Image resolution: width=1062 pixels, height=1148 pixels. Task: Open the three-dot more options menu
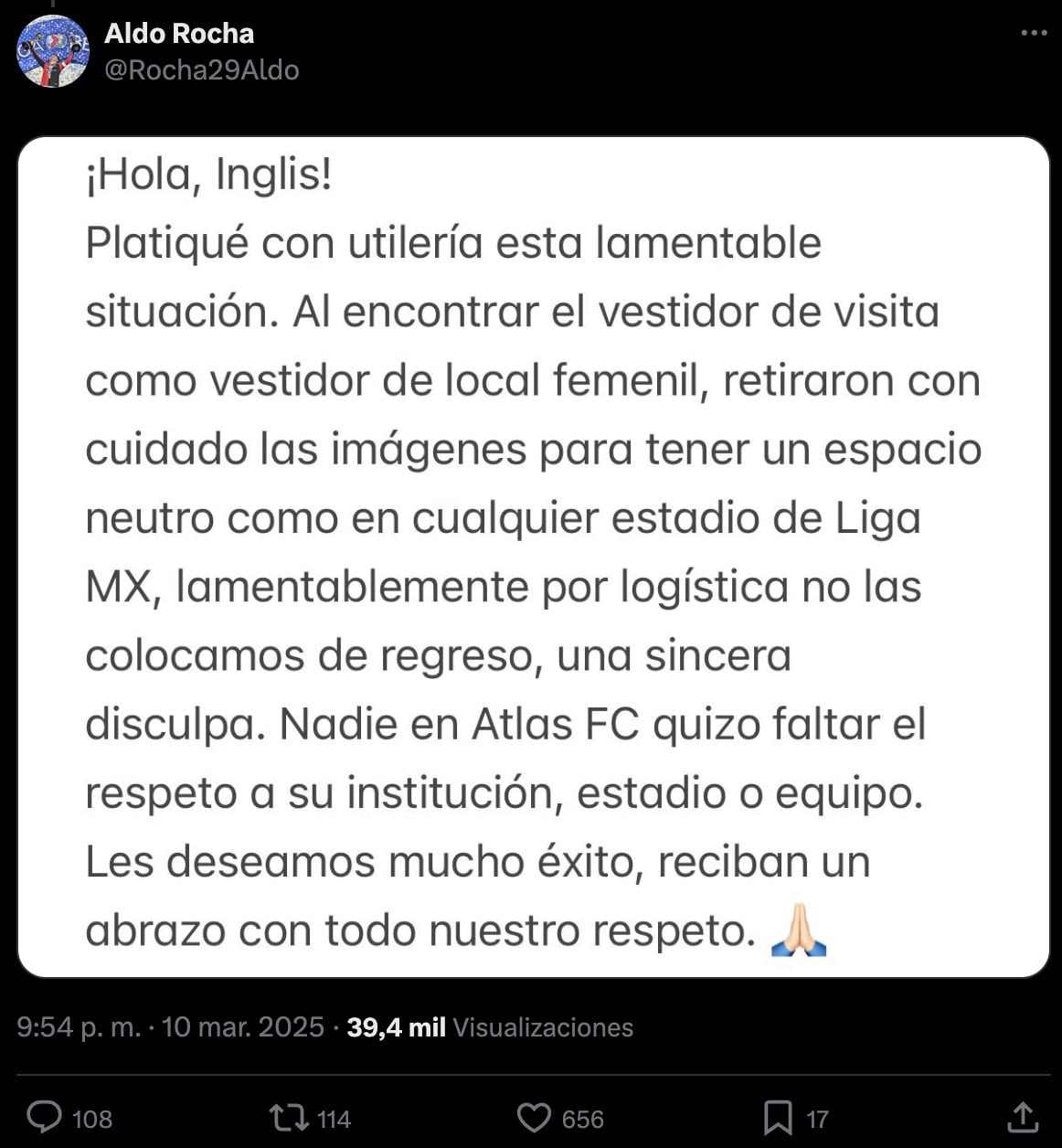pos(1033,32)
